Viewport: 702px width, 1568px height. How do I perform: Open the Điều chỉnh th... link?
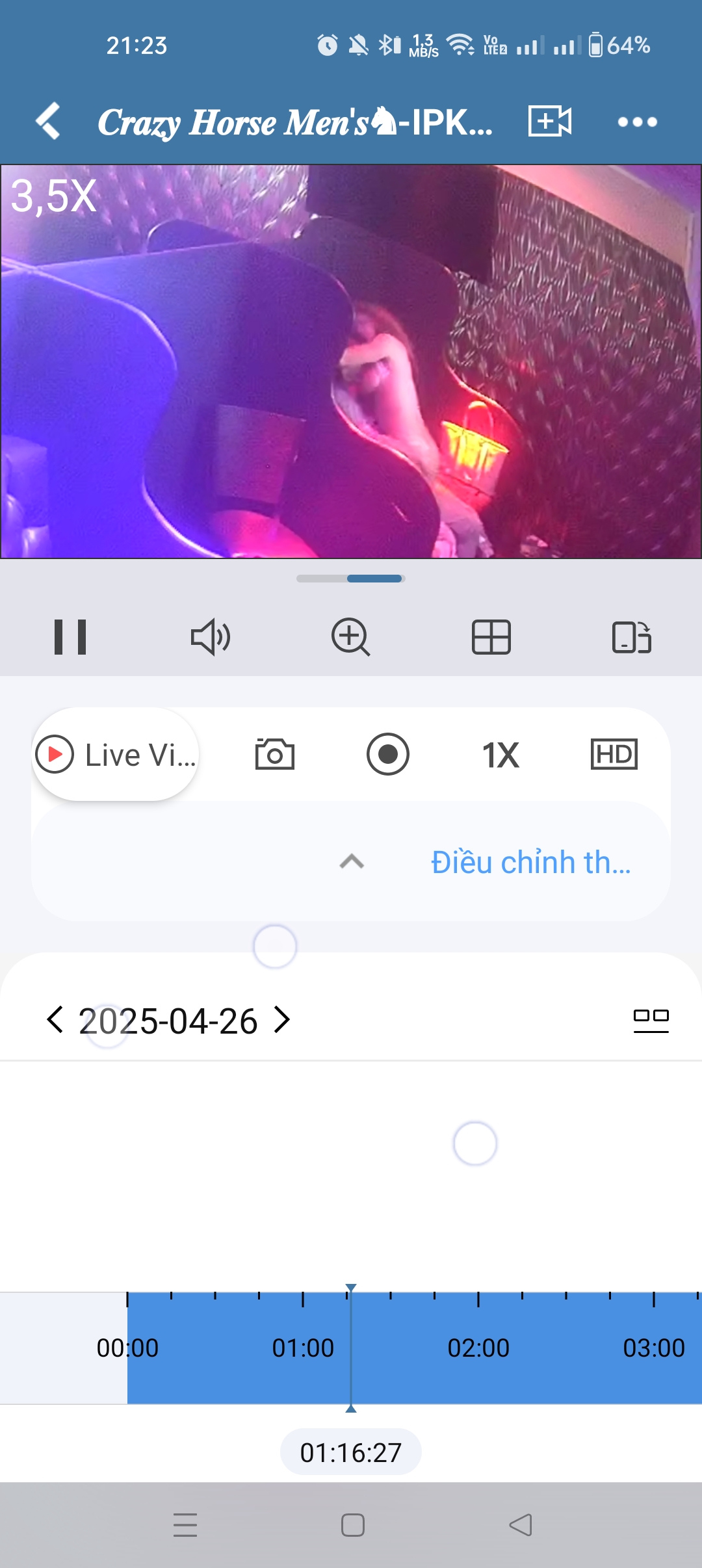point(530,863)
